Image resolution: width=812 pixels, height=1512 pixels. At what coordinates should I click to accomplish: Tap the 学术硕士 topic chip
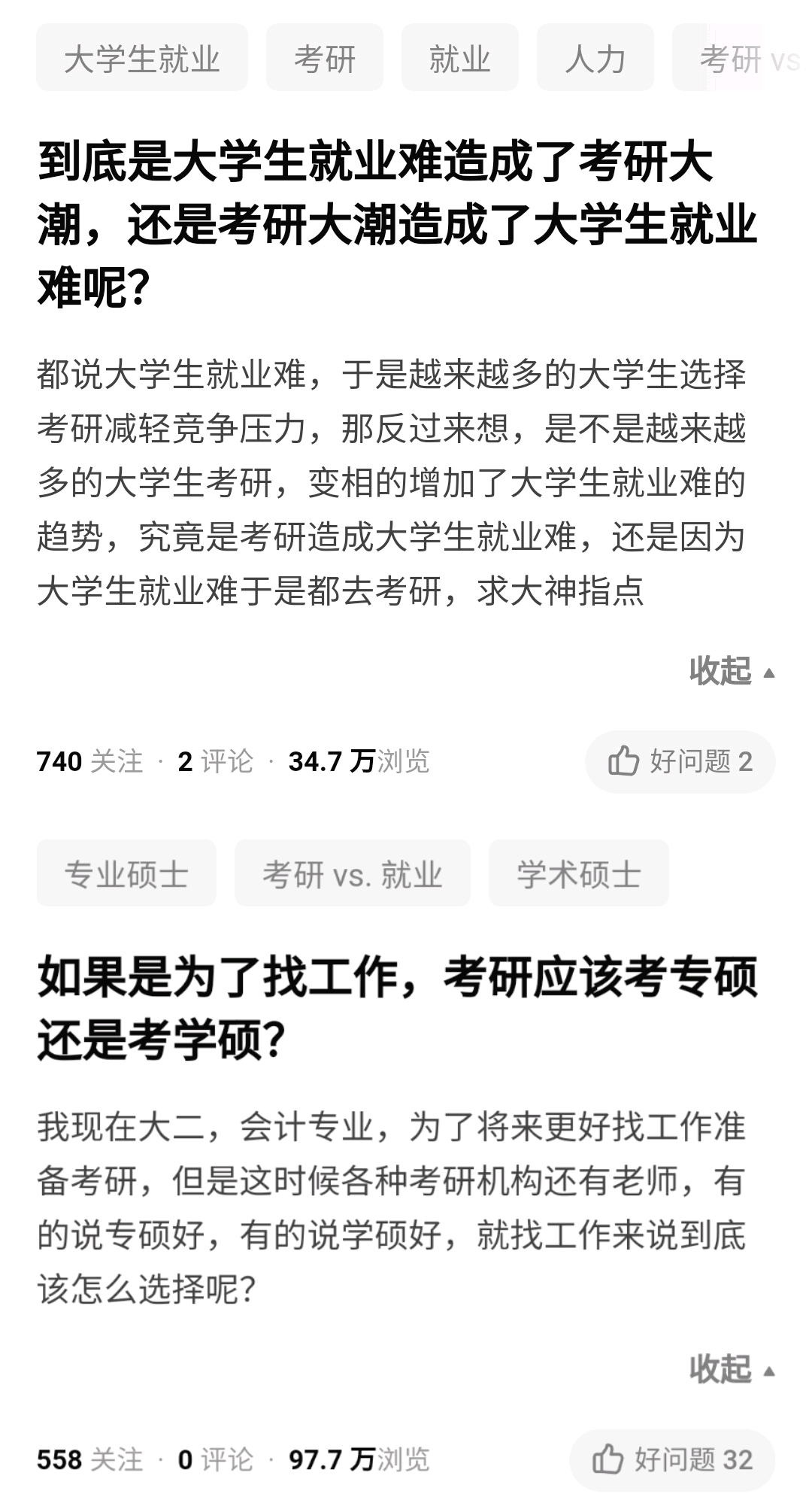578,873
